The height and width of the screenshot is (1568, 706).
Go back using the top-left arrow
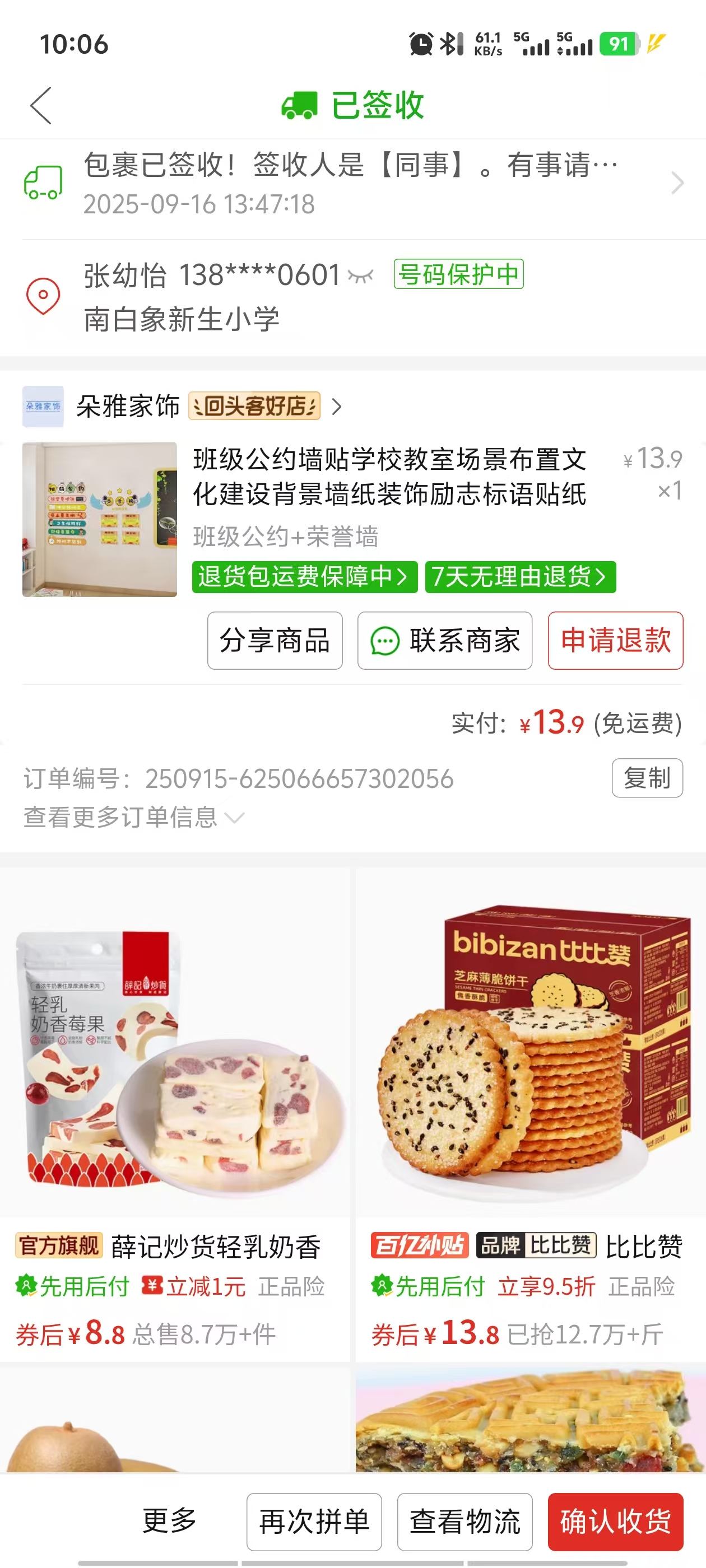[41, 105]
